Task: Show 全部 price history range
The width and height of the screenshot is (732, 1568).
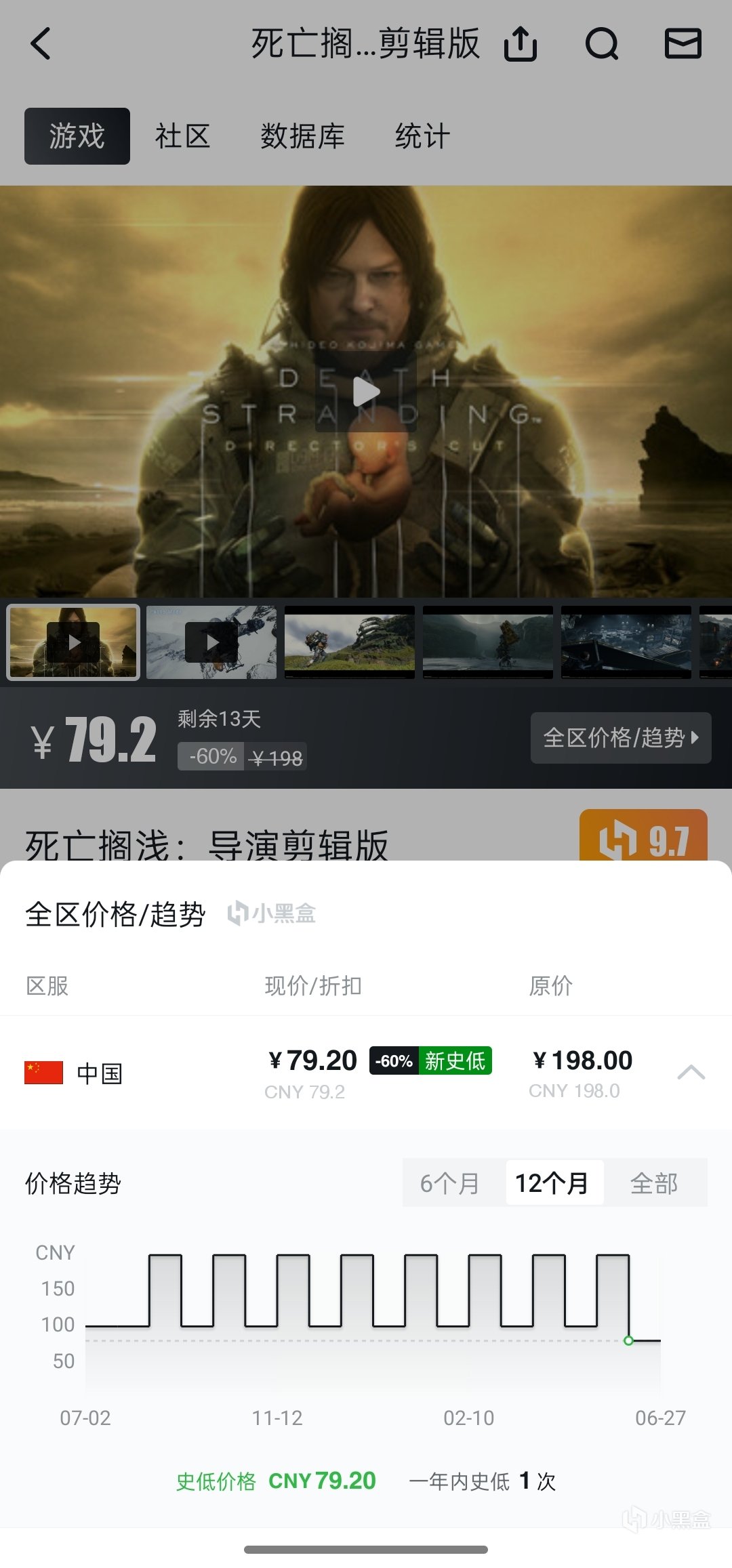Action: point(654,1183)
